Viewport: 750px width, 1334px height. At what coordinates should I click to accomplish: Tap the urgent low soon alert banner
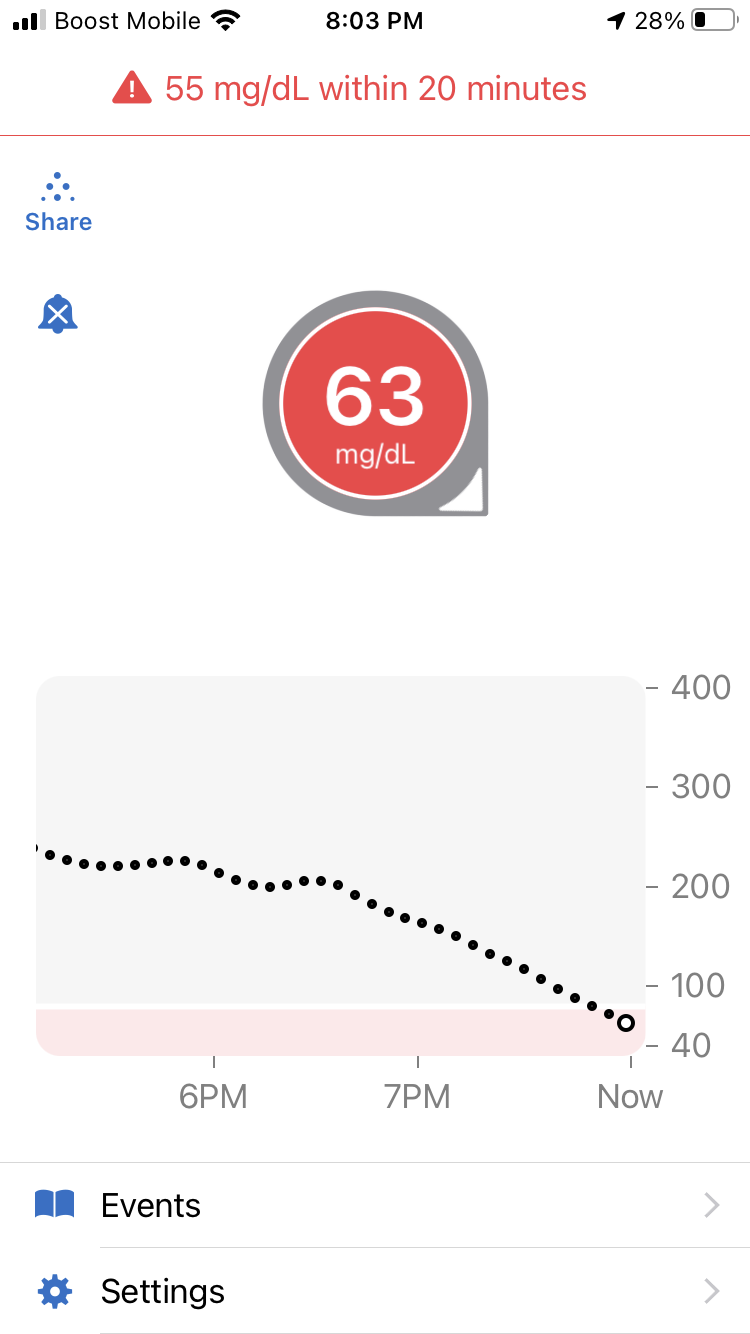349,89
